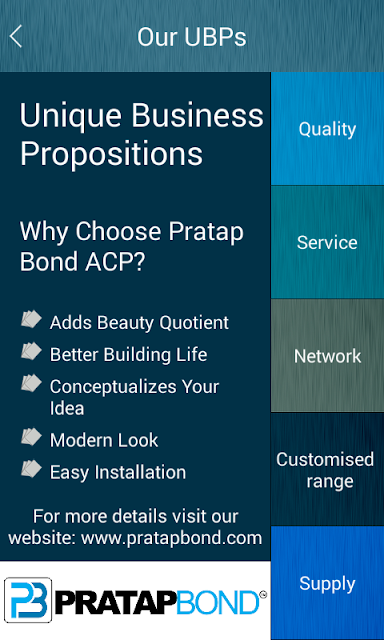The width and height of the screenshot is (384, 640).
Task: Open the Supply tile
Action: coord(327,583)
